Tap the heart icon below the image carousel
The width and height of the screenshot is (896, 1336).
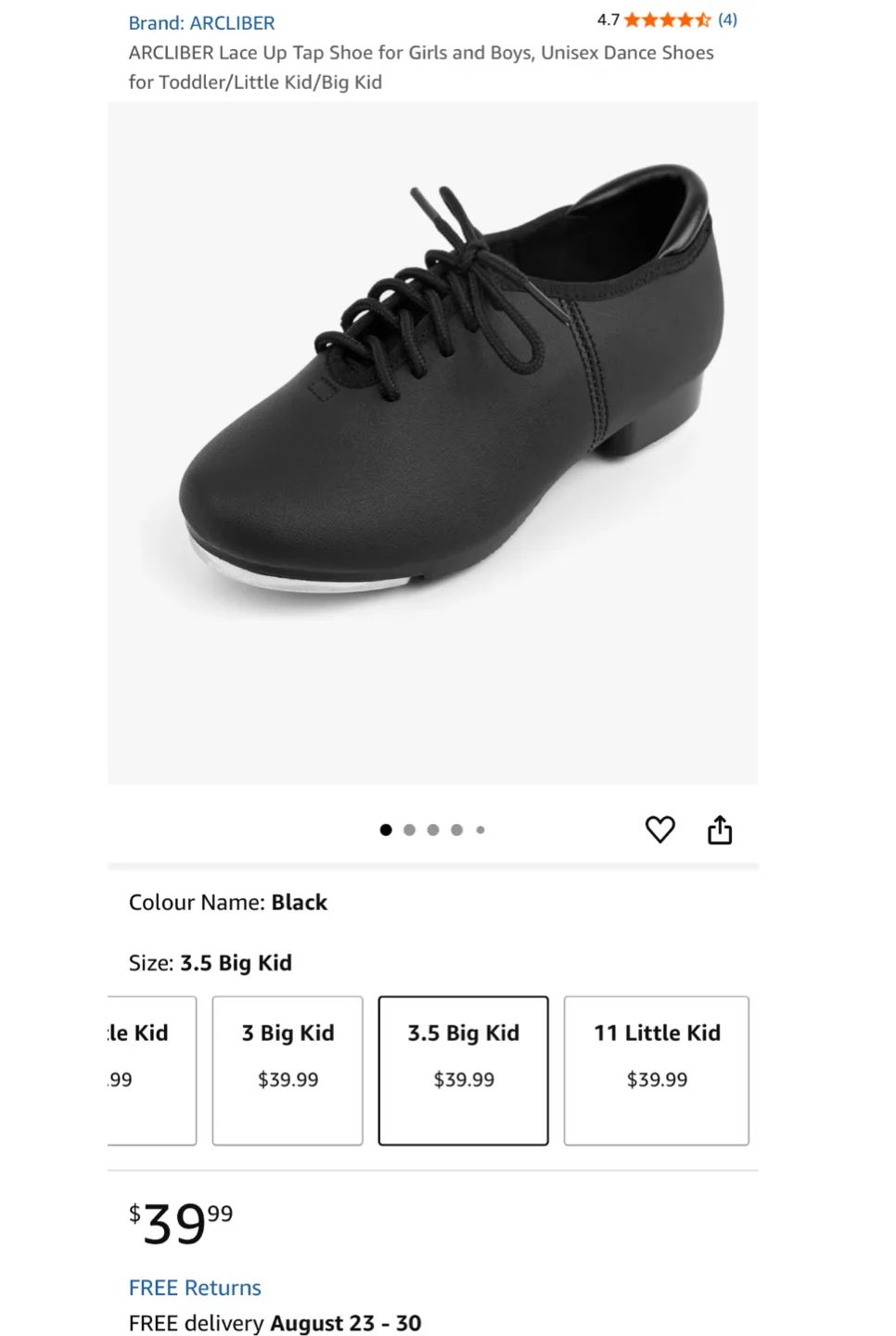click(660, 829)
